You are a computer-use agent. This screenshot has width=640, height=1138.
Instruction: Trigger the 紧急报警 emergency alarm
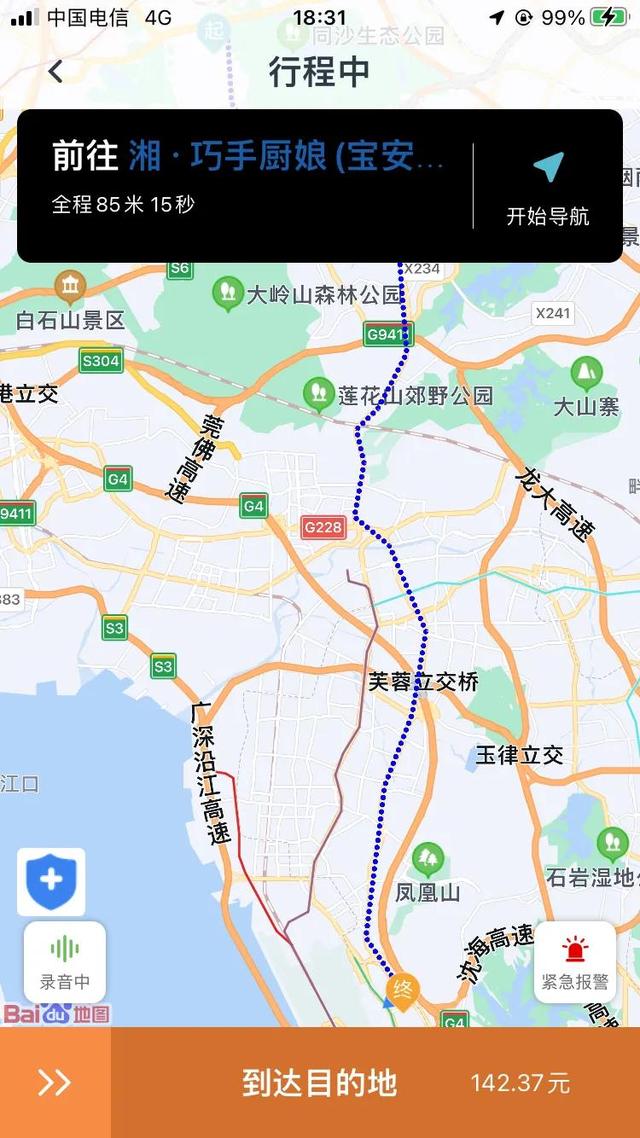[574, 961]
